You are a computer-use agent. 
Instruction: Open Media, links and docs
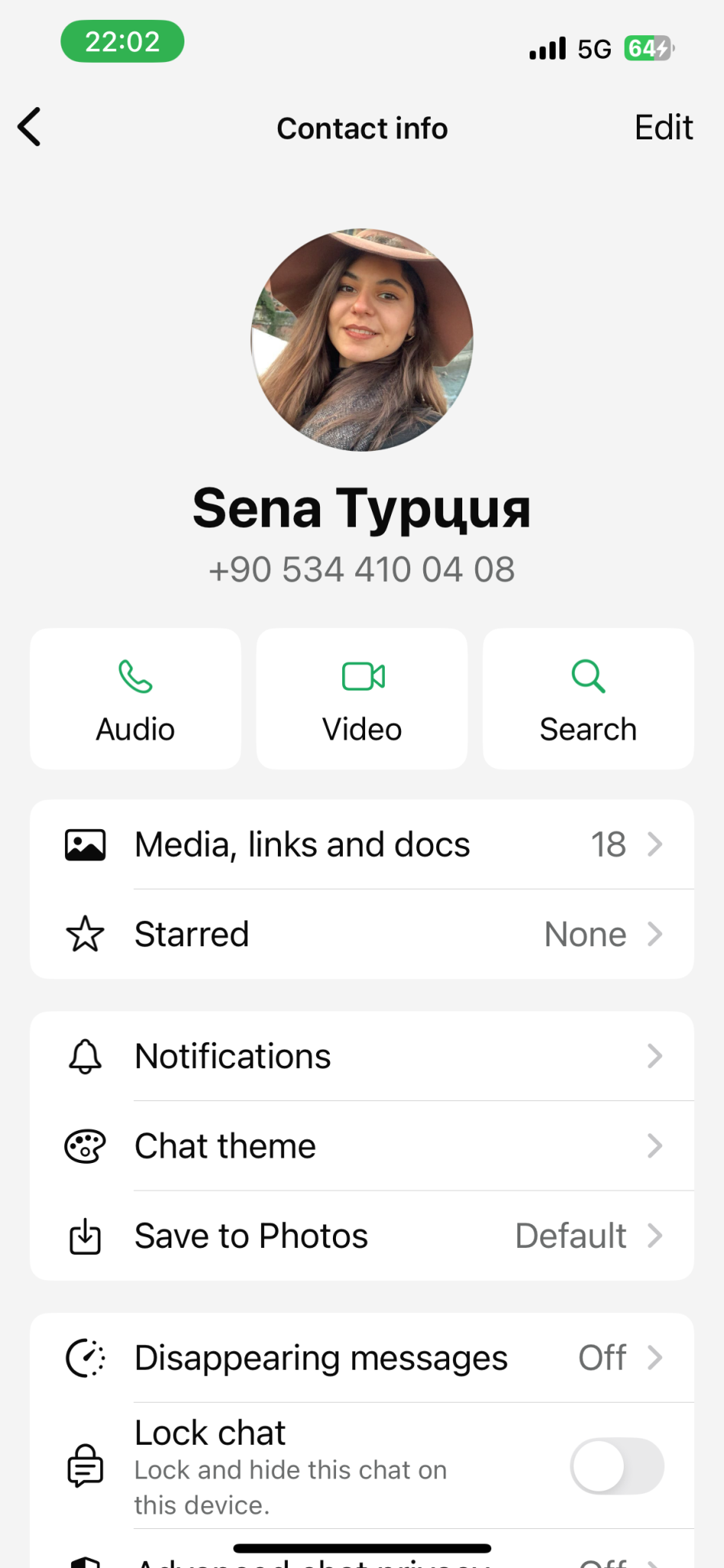[x=362, y=844]
